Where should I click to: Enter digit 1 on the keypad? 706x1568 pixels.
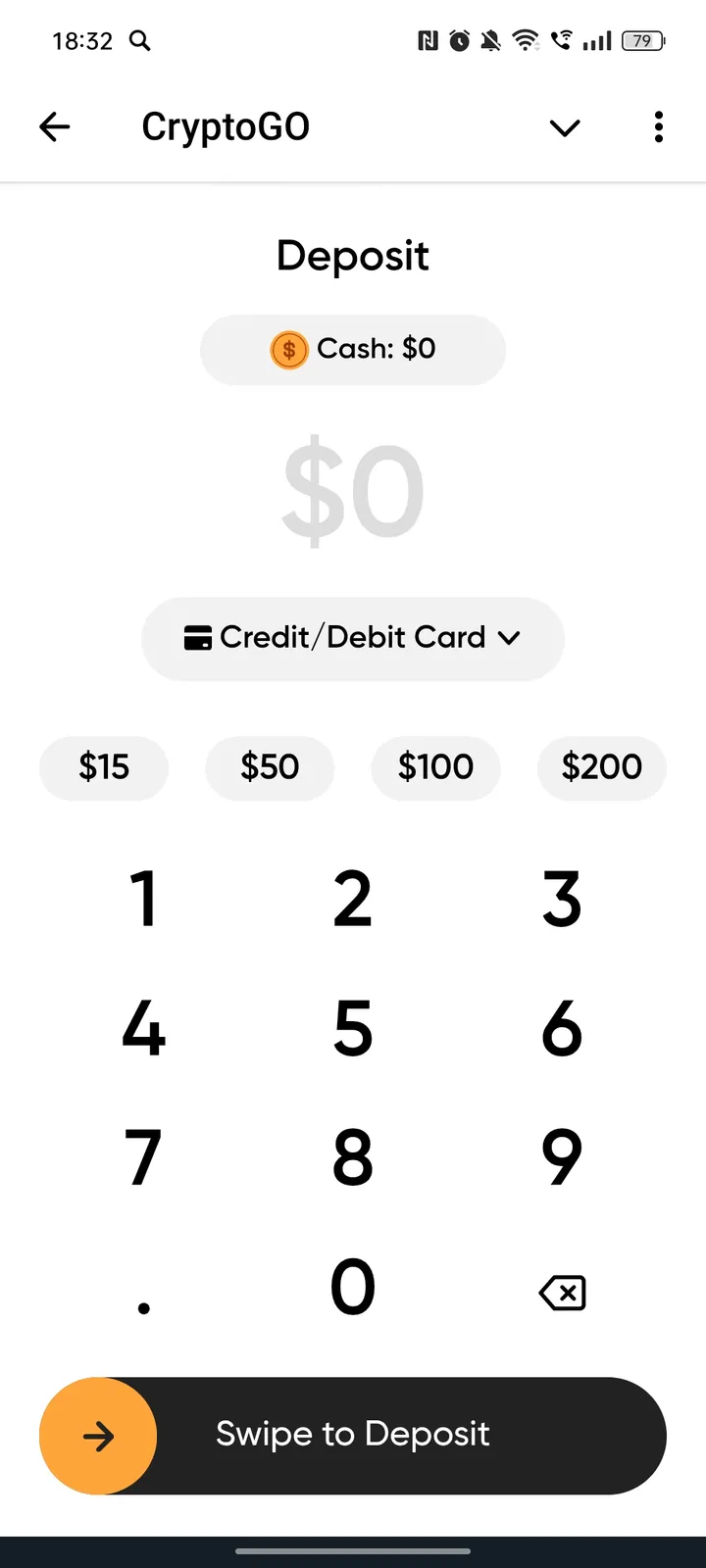click(x=144, y=899)
